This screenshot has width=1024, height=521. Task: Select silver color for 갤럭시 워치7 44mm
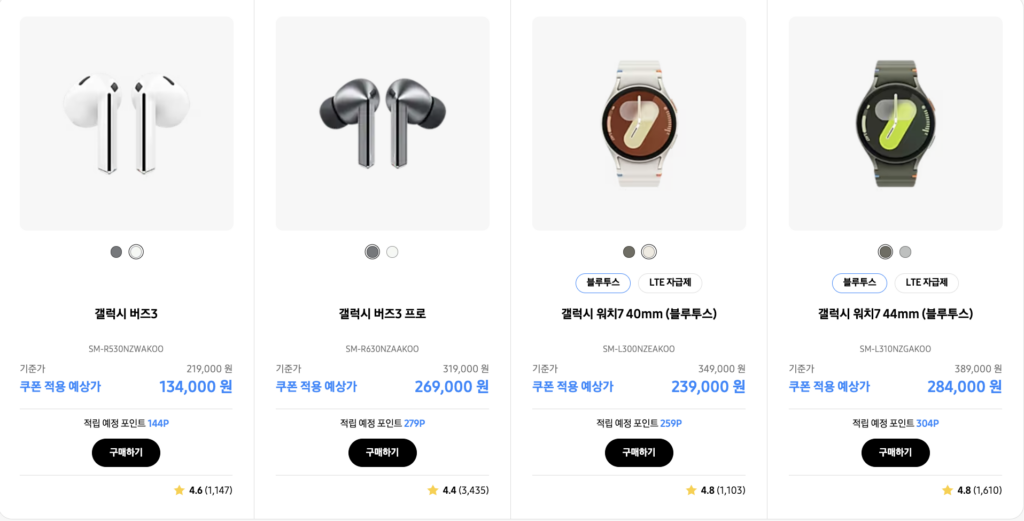pyautogui.click(x=905, y=252)
